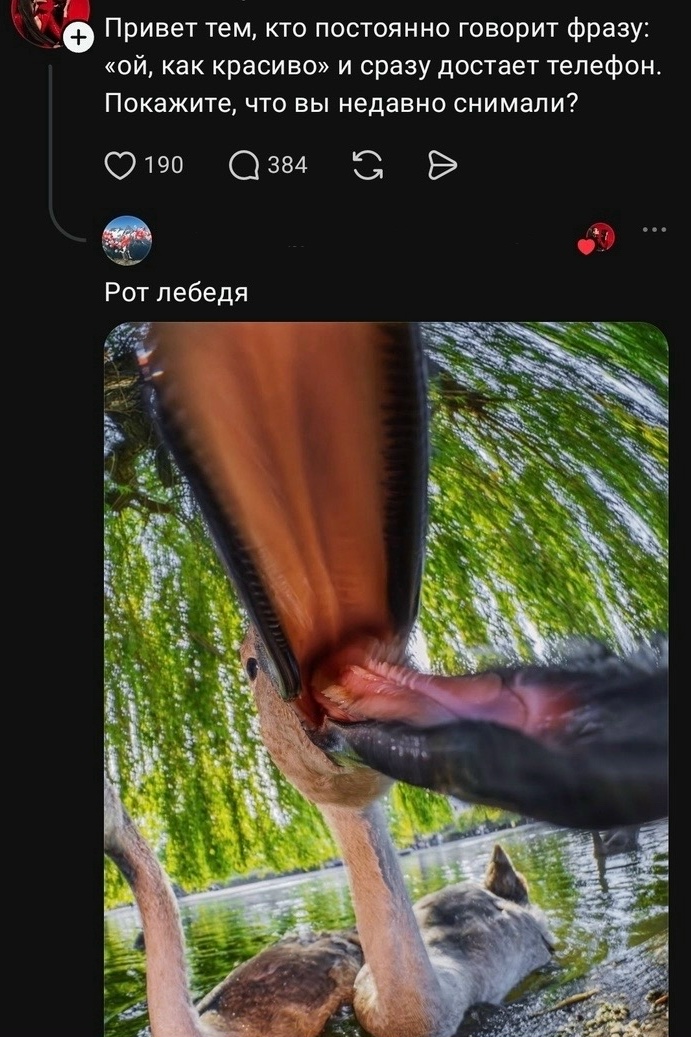Repost the original post
This screenshot has width=691, height=1037.
pos(368,165)
